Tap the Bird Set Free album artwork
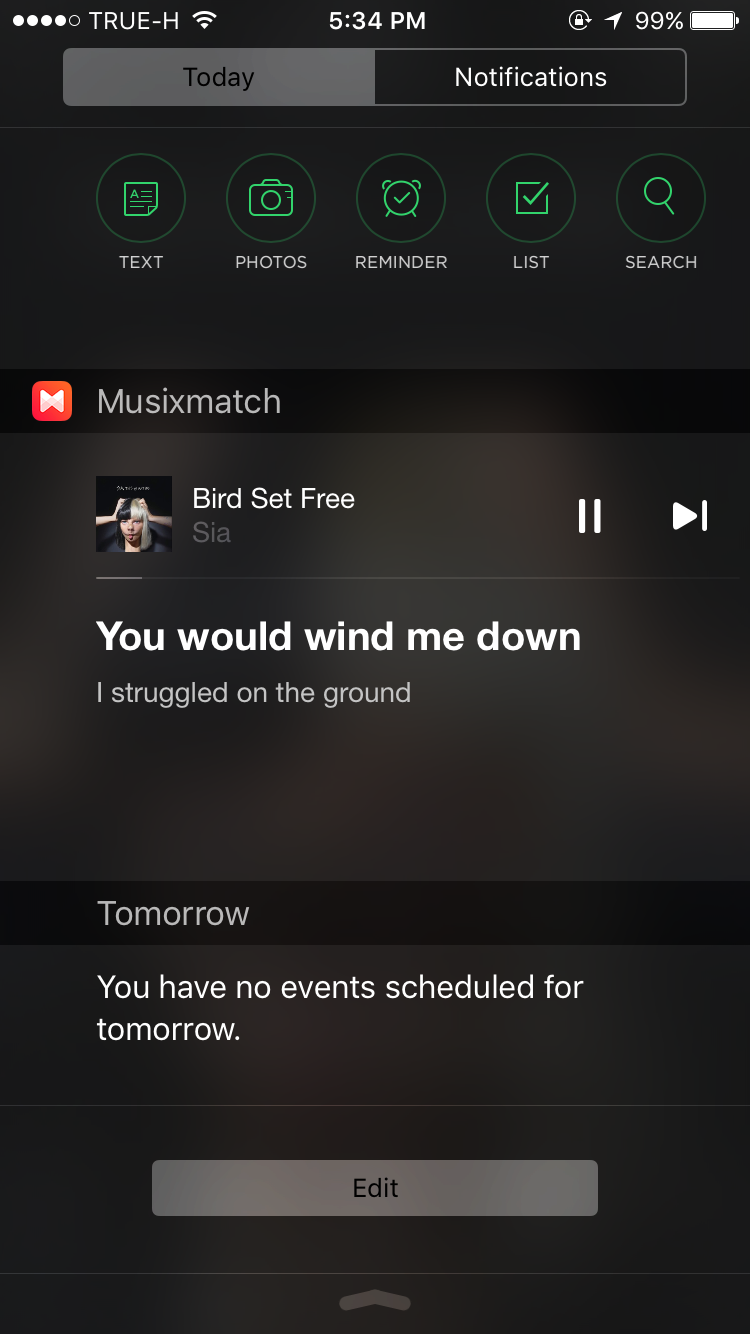Image resolution: width=750 pixels, height=1334 pixels. 133,514
